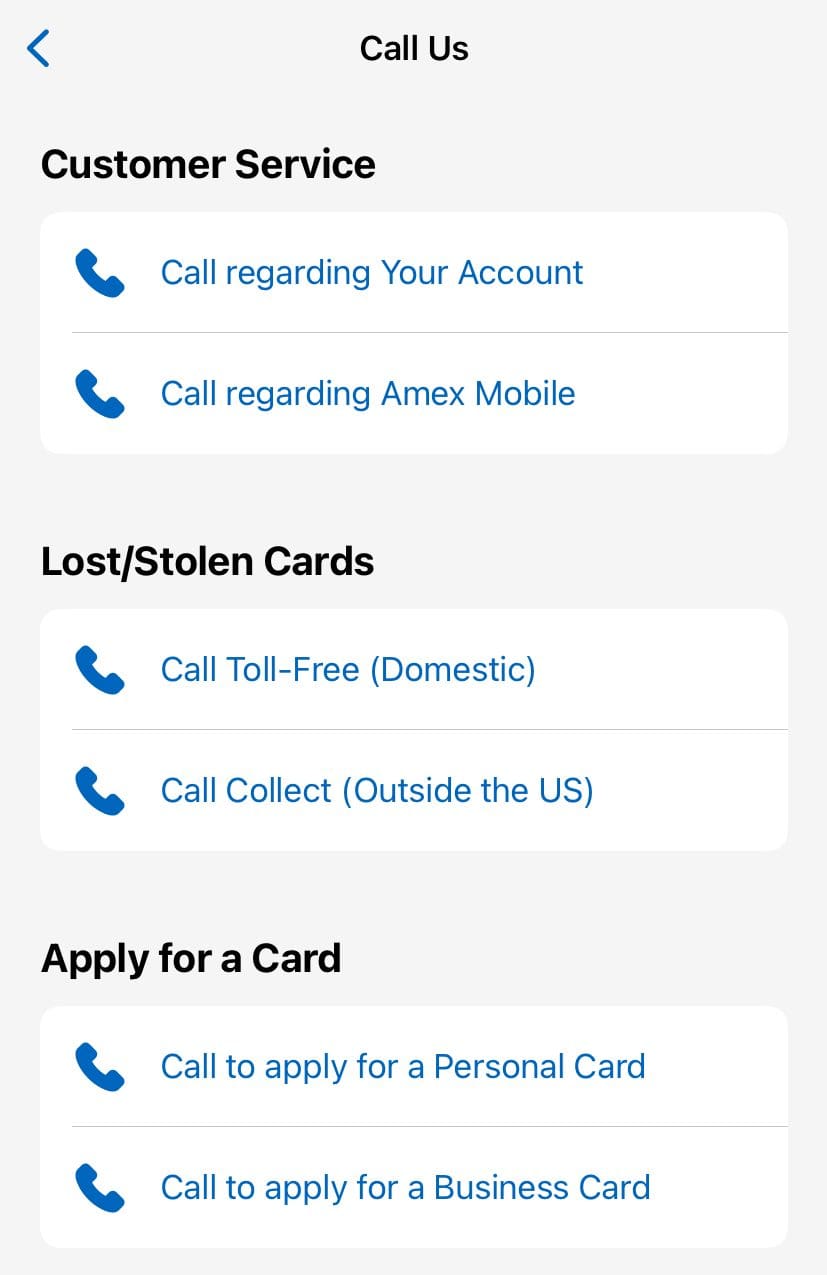
Task: Tap the Lost/Stolen Cards card panel
Action: point(414,729)
